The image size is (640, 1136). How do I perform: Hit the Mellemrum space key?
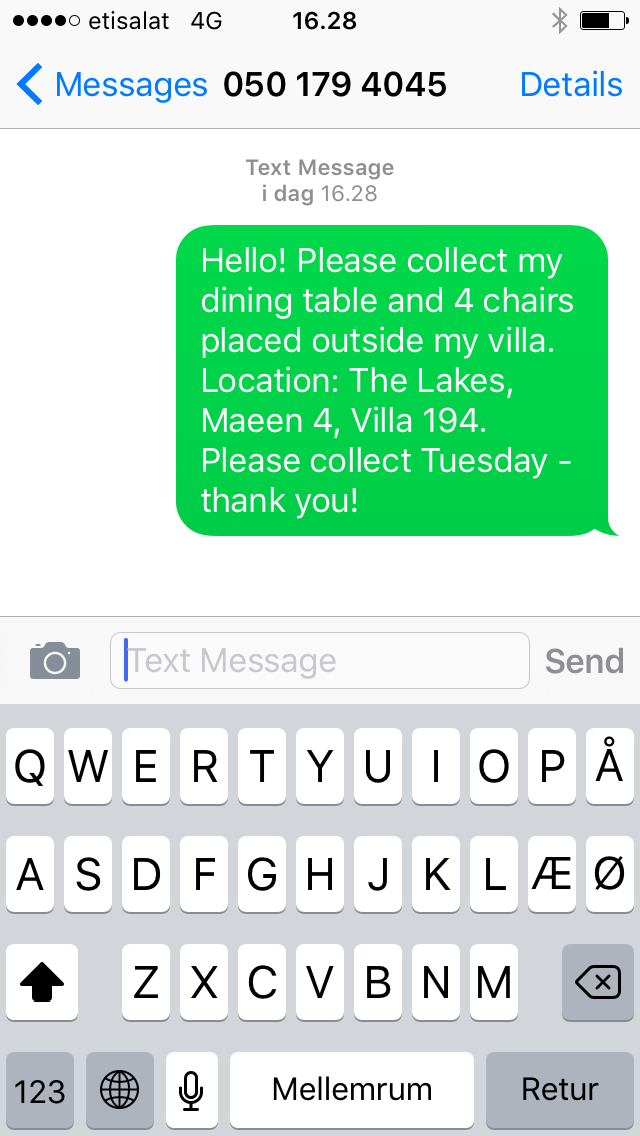[x=352, y=1090]
